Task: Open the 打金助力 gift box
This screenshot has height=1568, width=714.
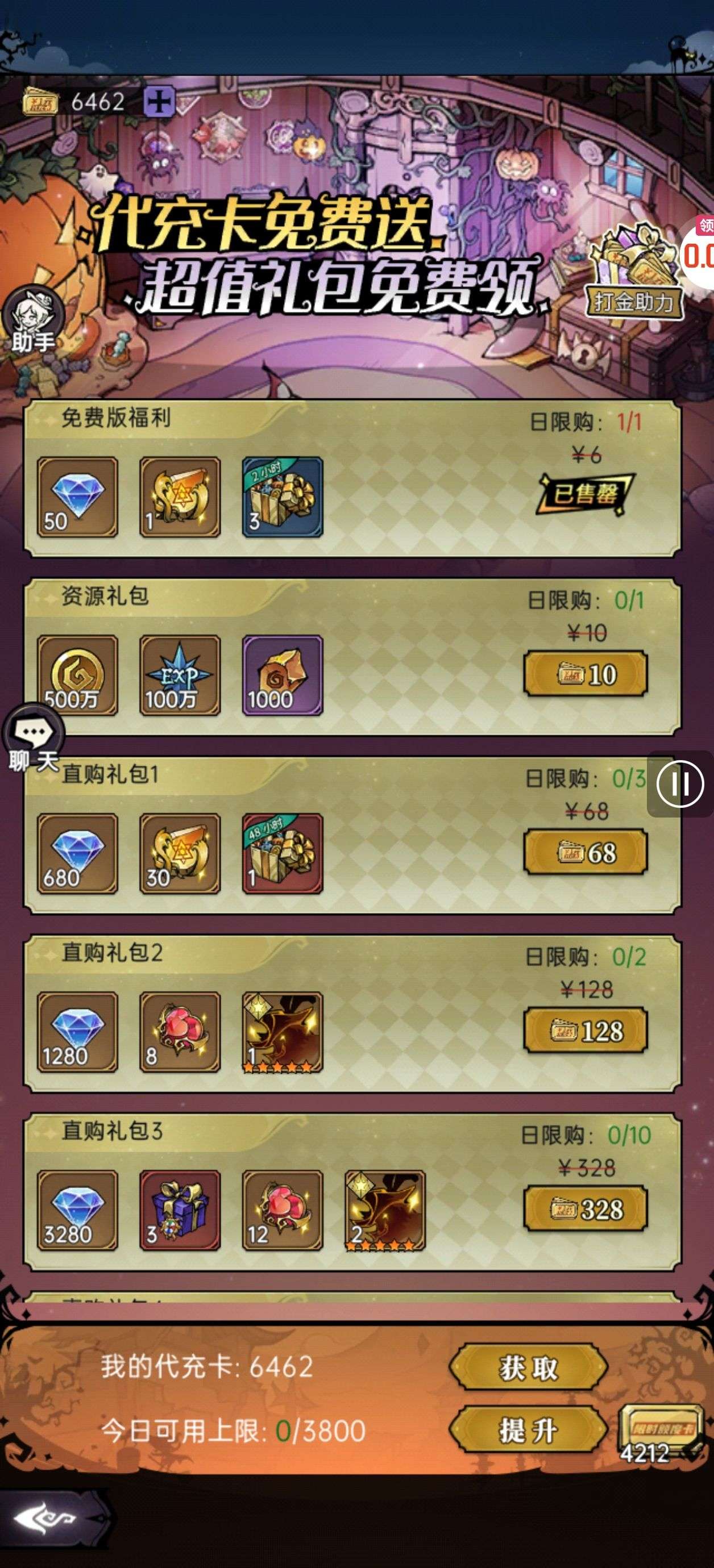Action: pyautogui.click(x=634, y=274)
